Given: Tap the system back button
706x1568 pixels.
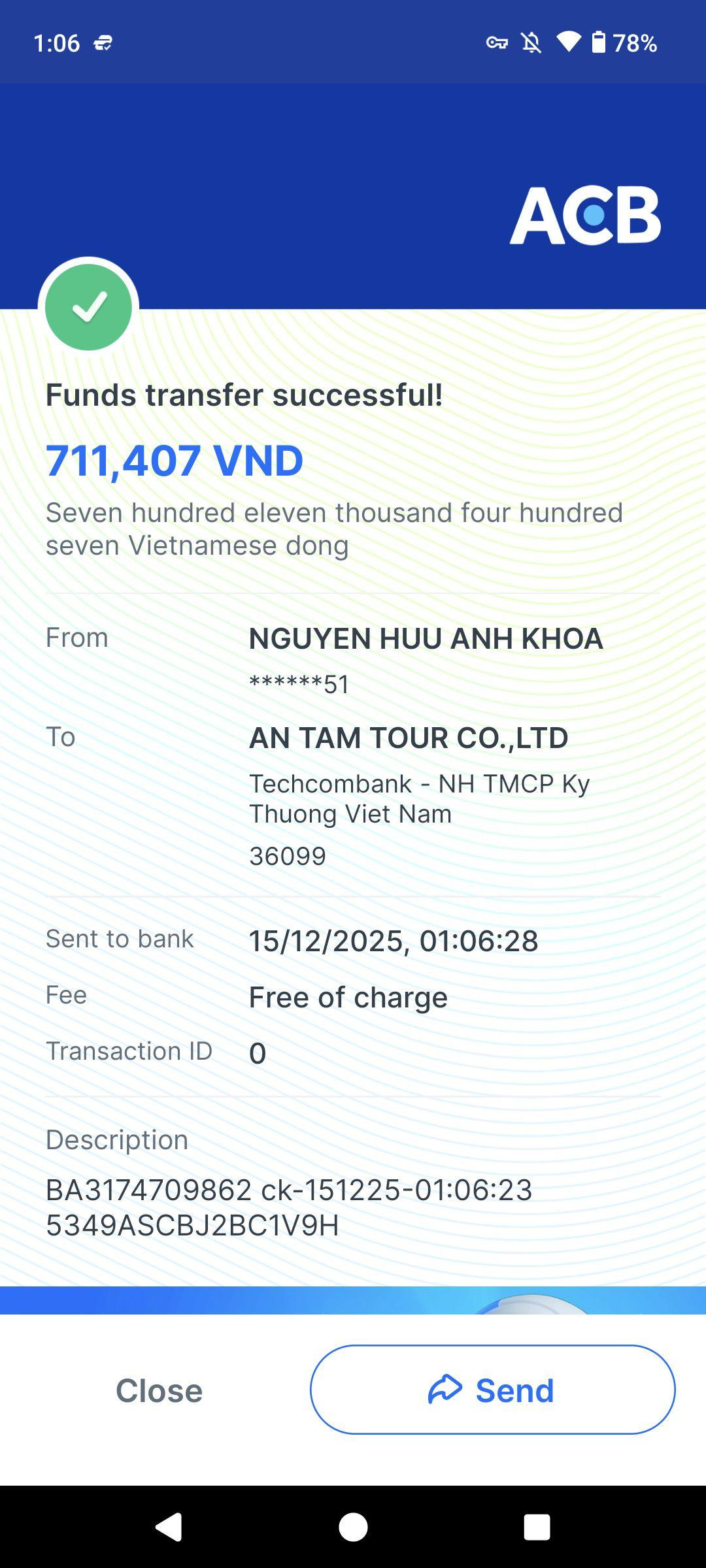Looking at the screenshot, I should 169,1527.
